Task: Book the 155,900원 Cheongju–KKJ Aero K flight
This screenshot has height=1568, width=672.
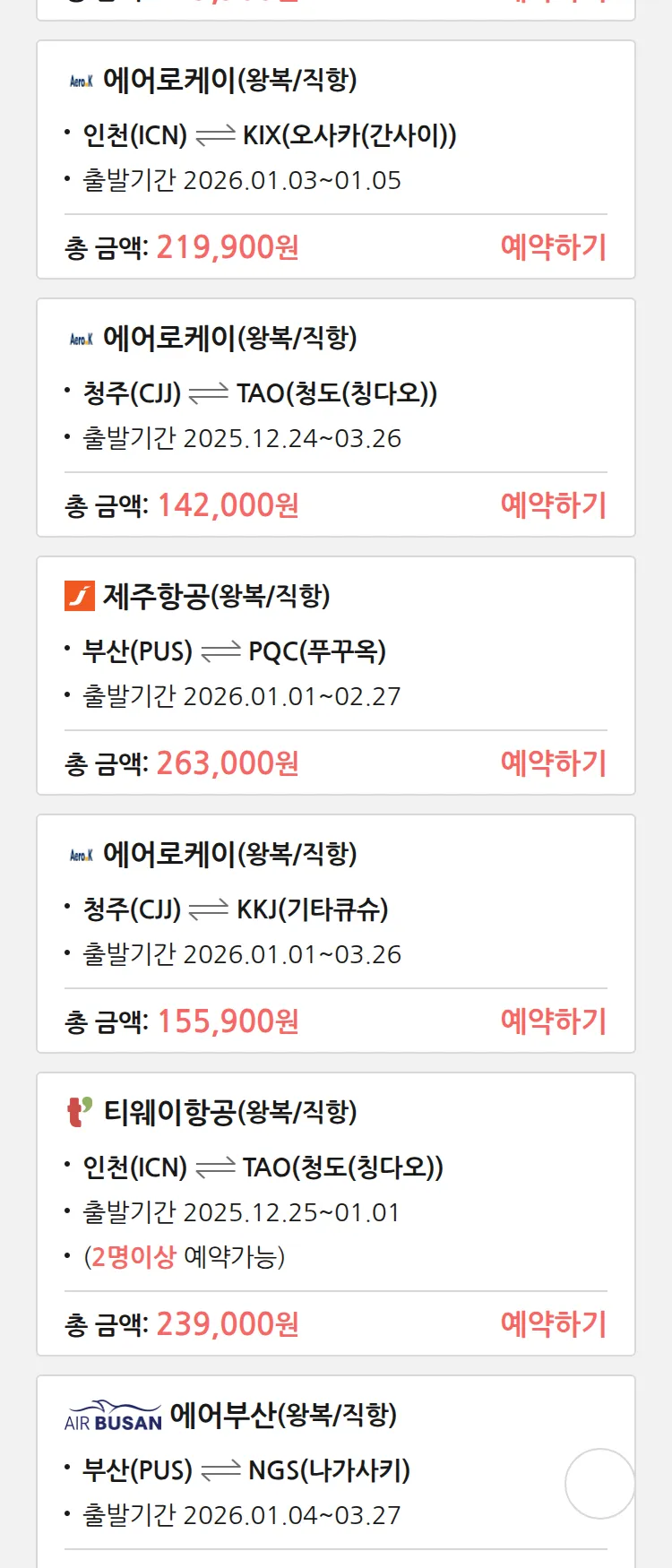Action: [x=553, y=1021]
